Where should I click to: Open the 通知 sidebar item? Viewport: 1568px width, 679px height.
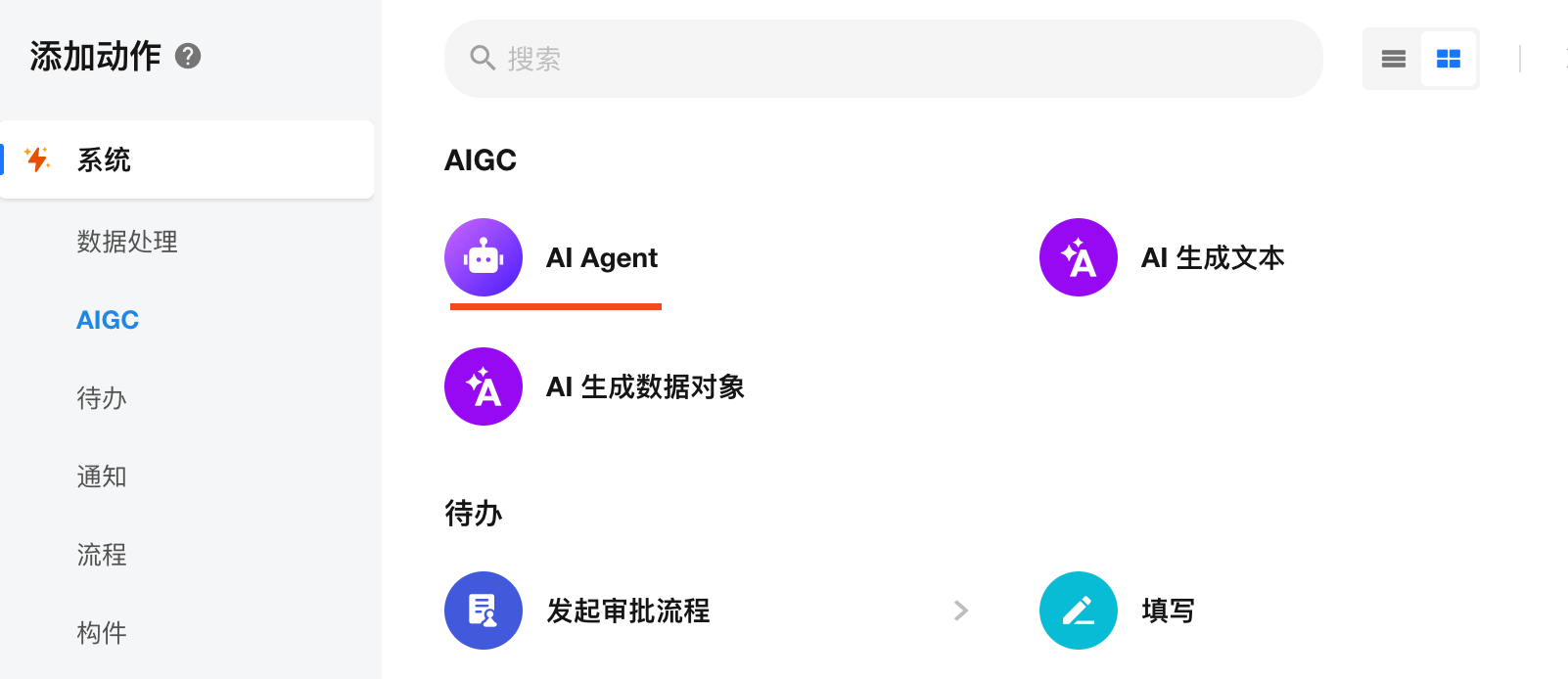click(x=102, y=476)
